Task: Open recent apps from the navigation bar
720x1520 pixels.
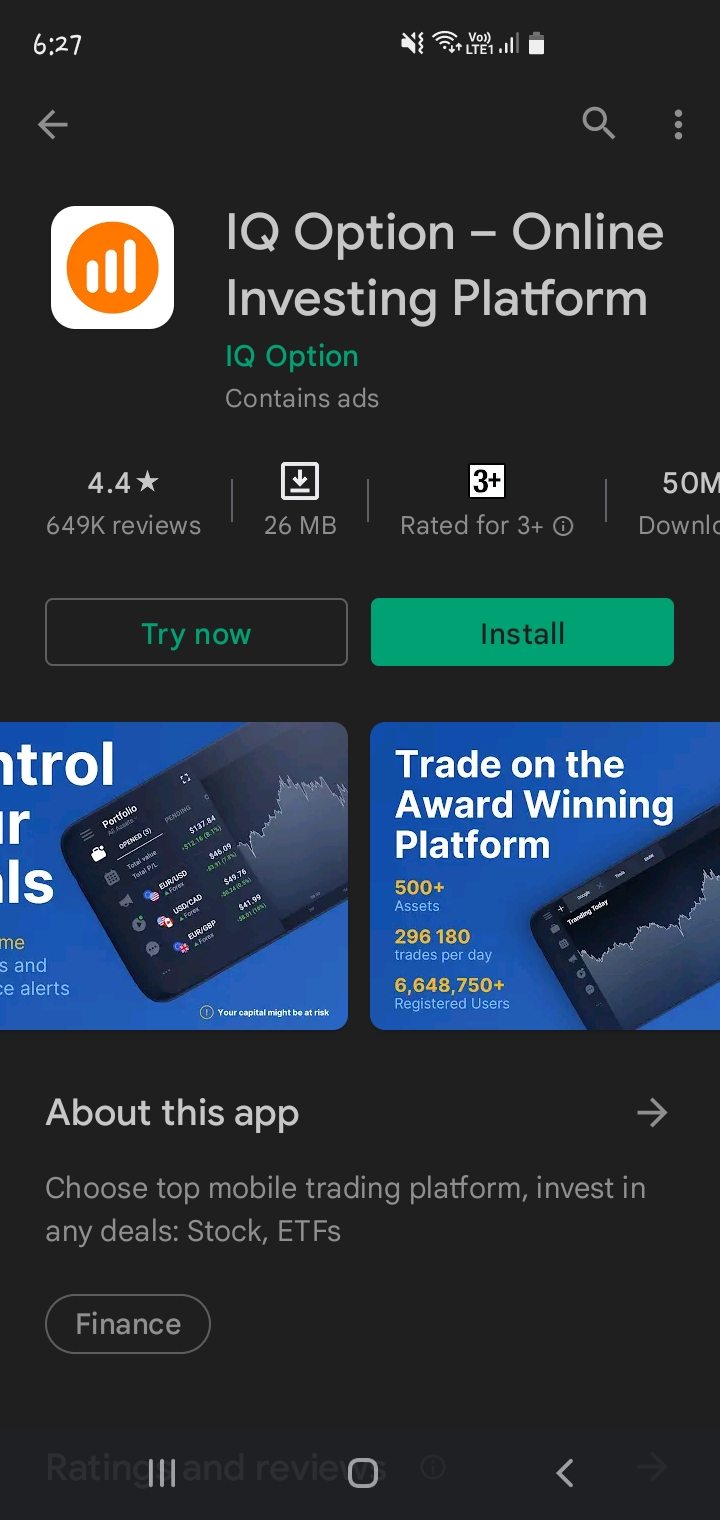Action: [x=161, y=1472]
